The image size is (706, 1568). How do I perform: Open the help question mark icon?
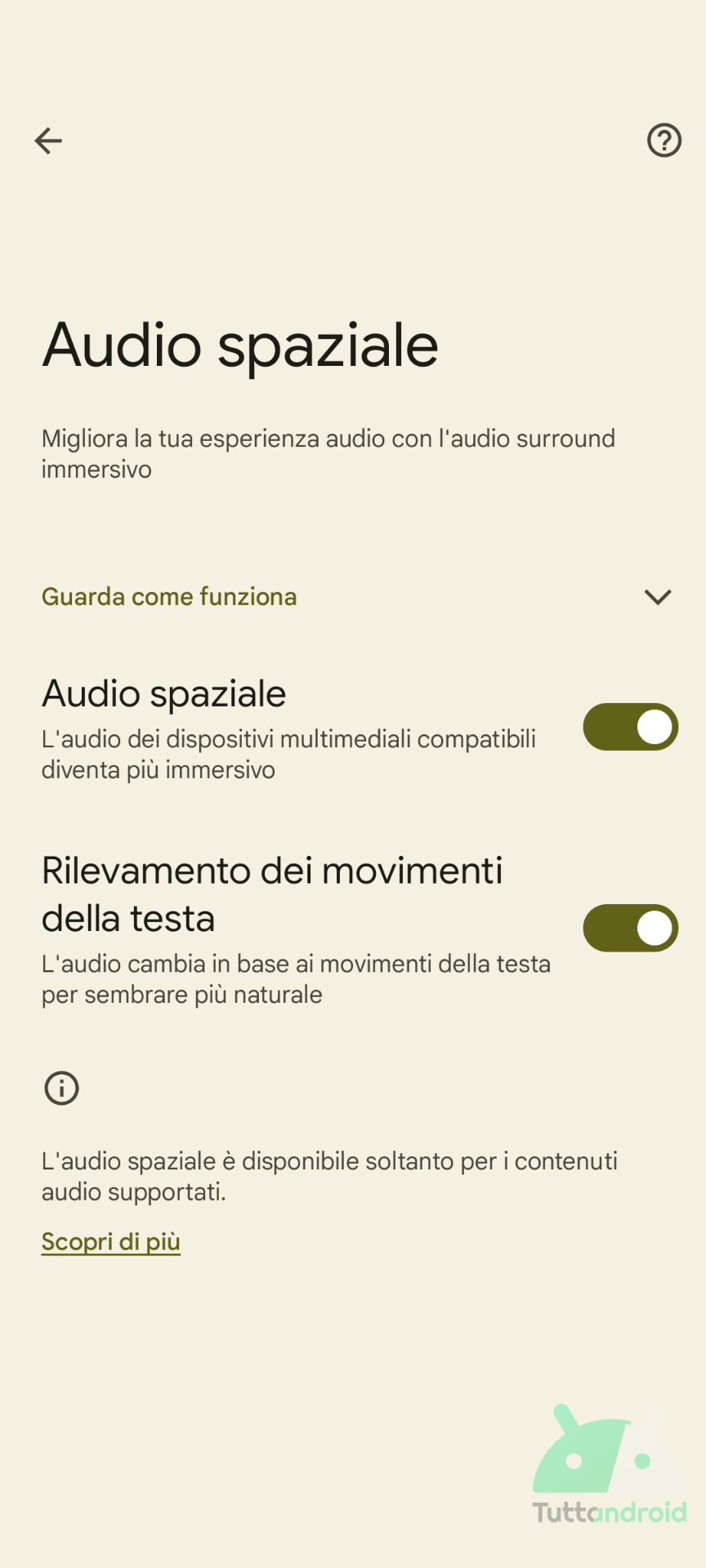point(664,140)
